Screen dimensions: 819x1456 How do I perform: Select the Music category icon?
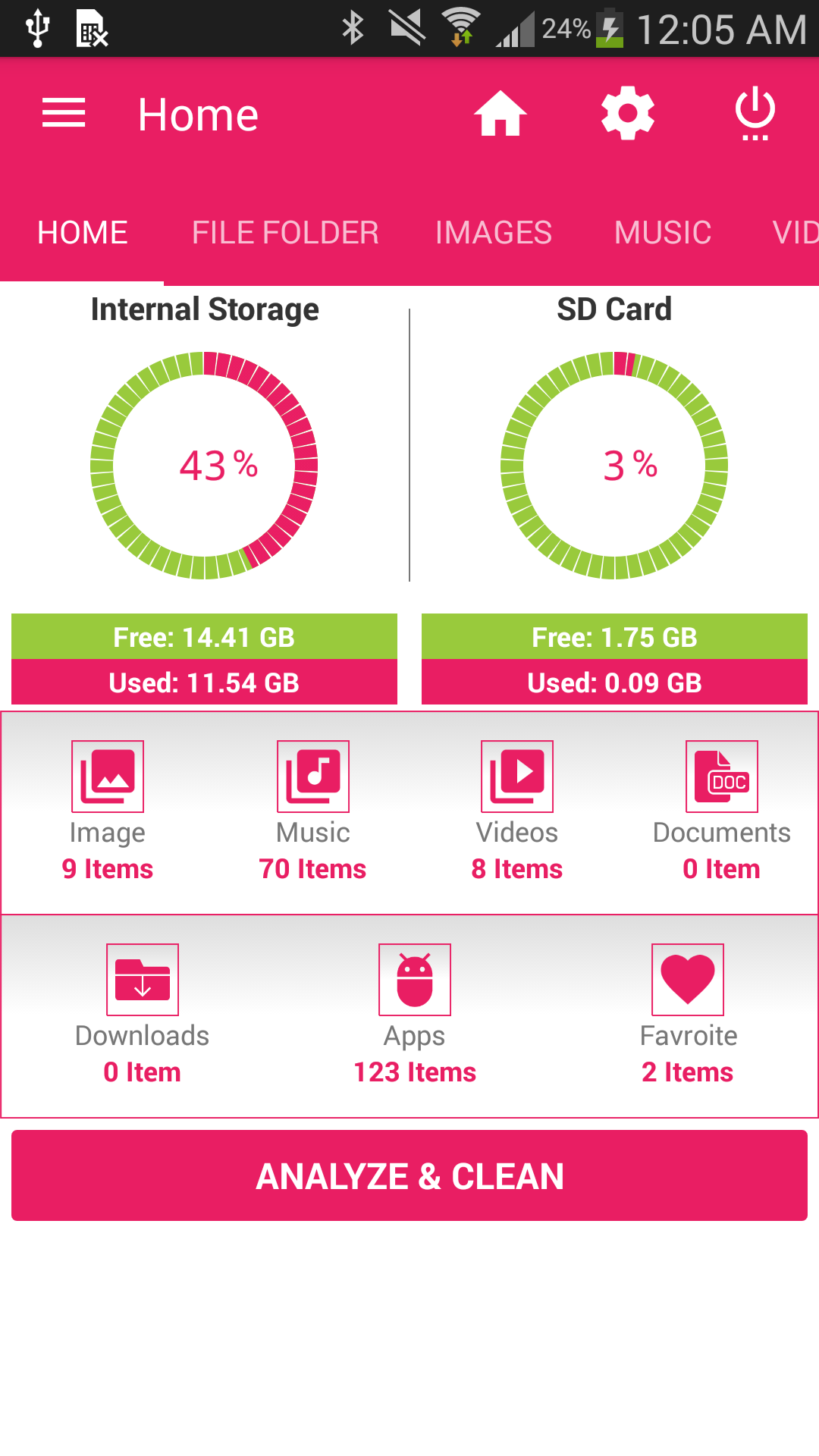[312, 776]
